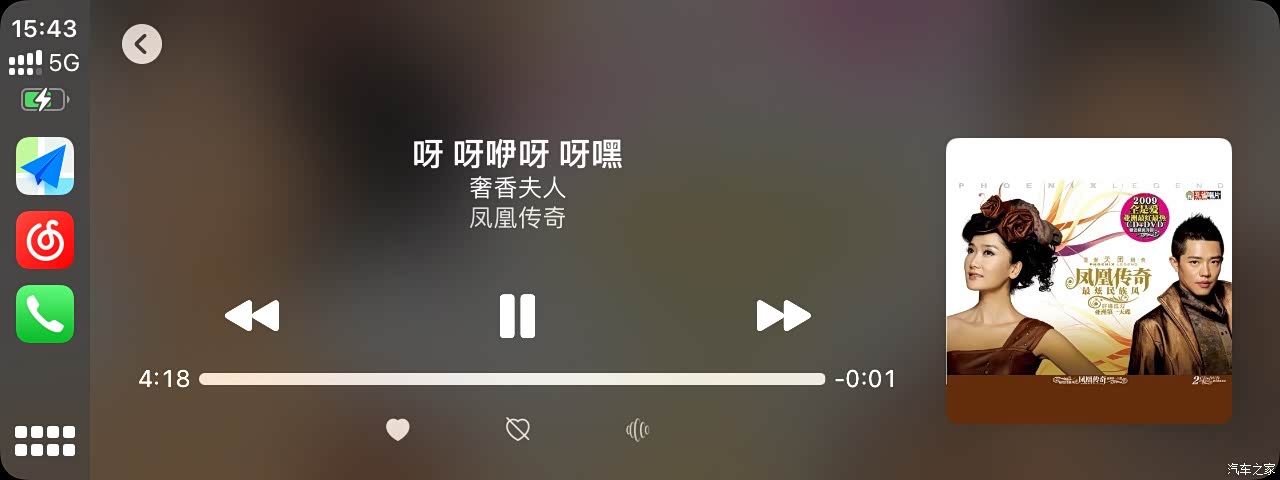Pause the current song

pyautogui.click(x=517, y=316)
